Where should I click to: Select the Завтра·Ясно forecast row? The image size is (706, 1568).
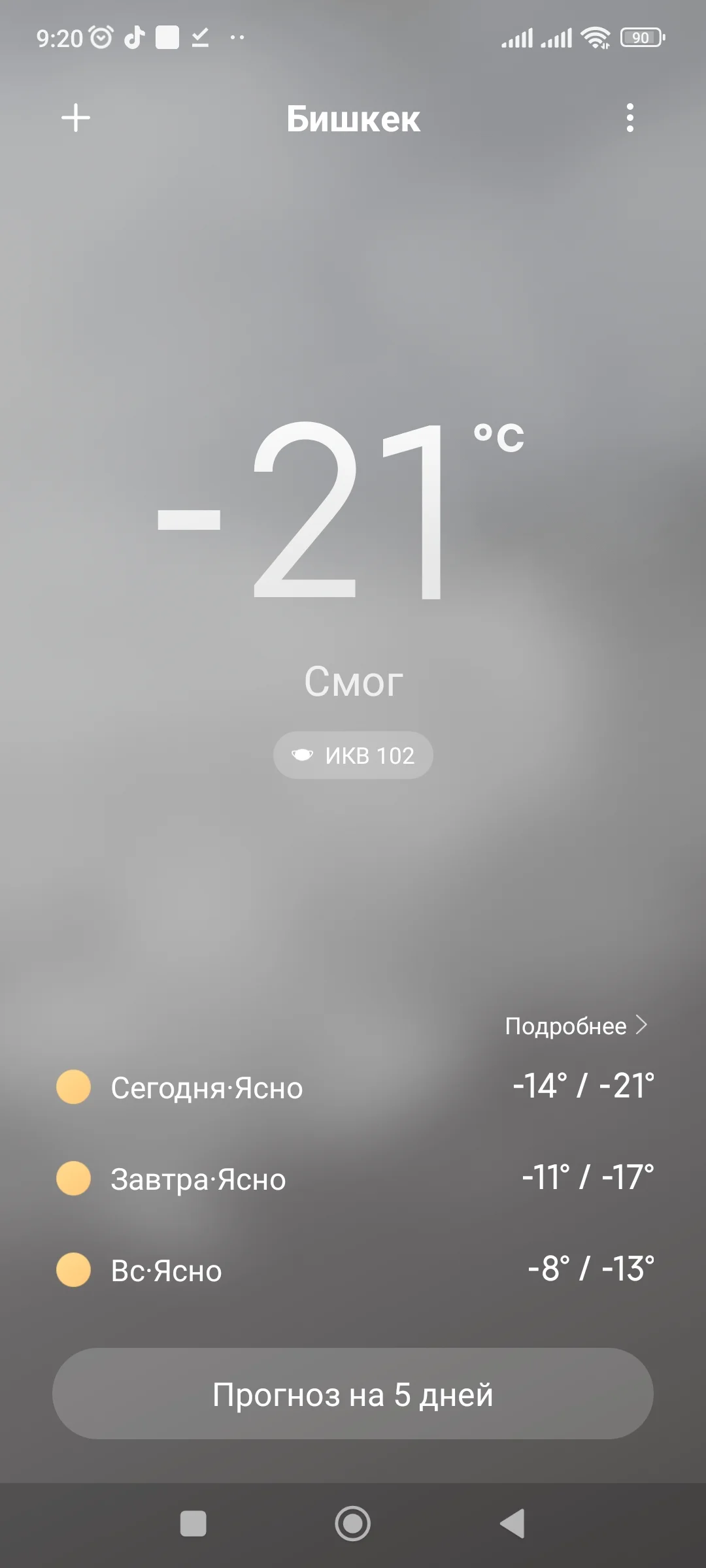coord(353,1178)
